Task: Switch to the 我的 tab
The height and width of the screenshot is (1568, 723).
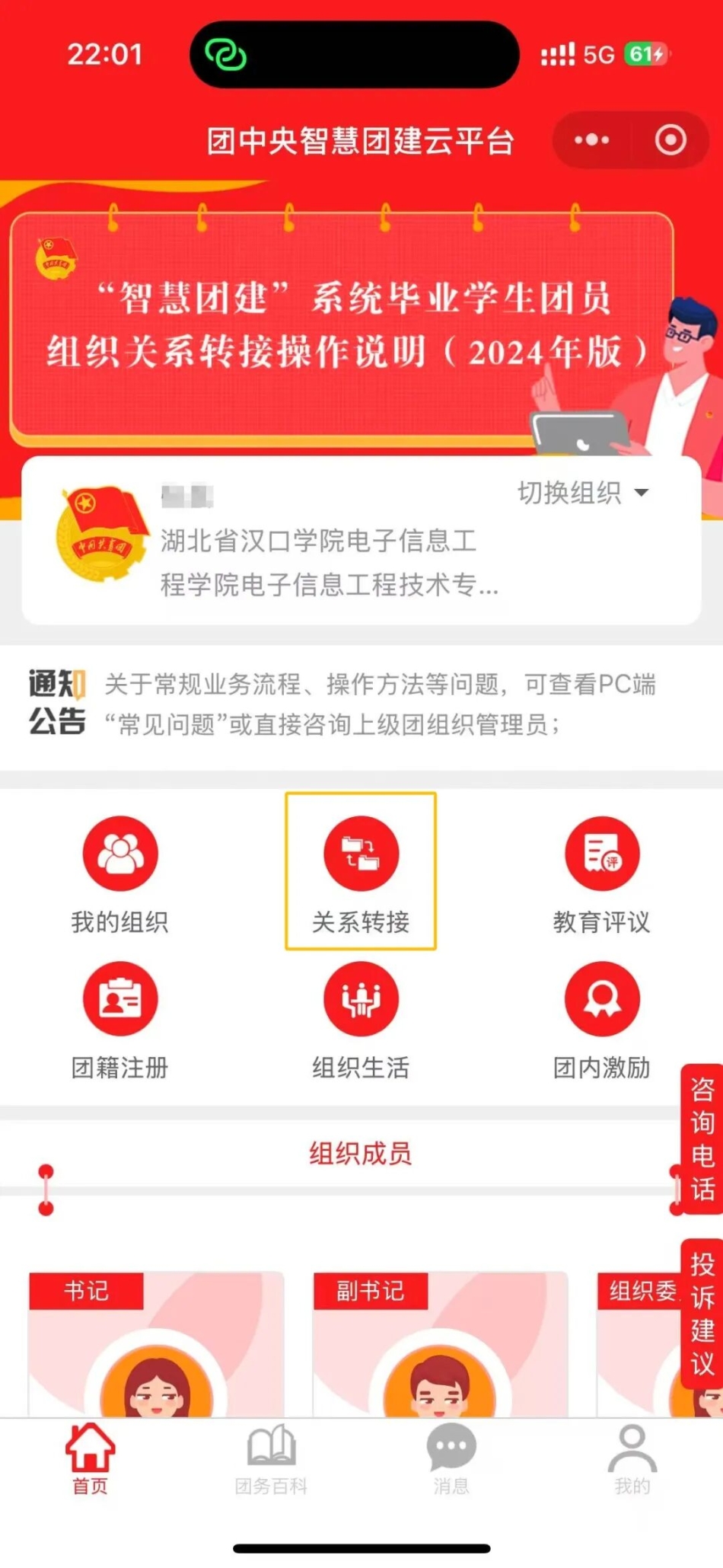Action: point(632,1458)
